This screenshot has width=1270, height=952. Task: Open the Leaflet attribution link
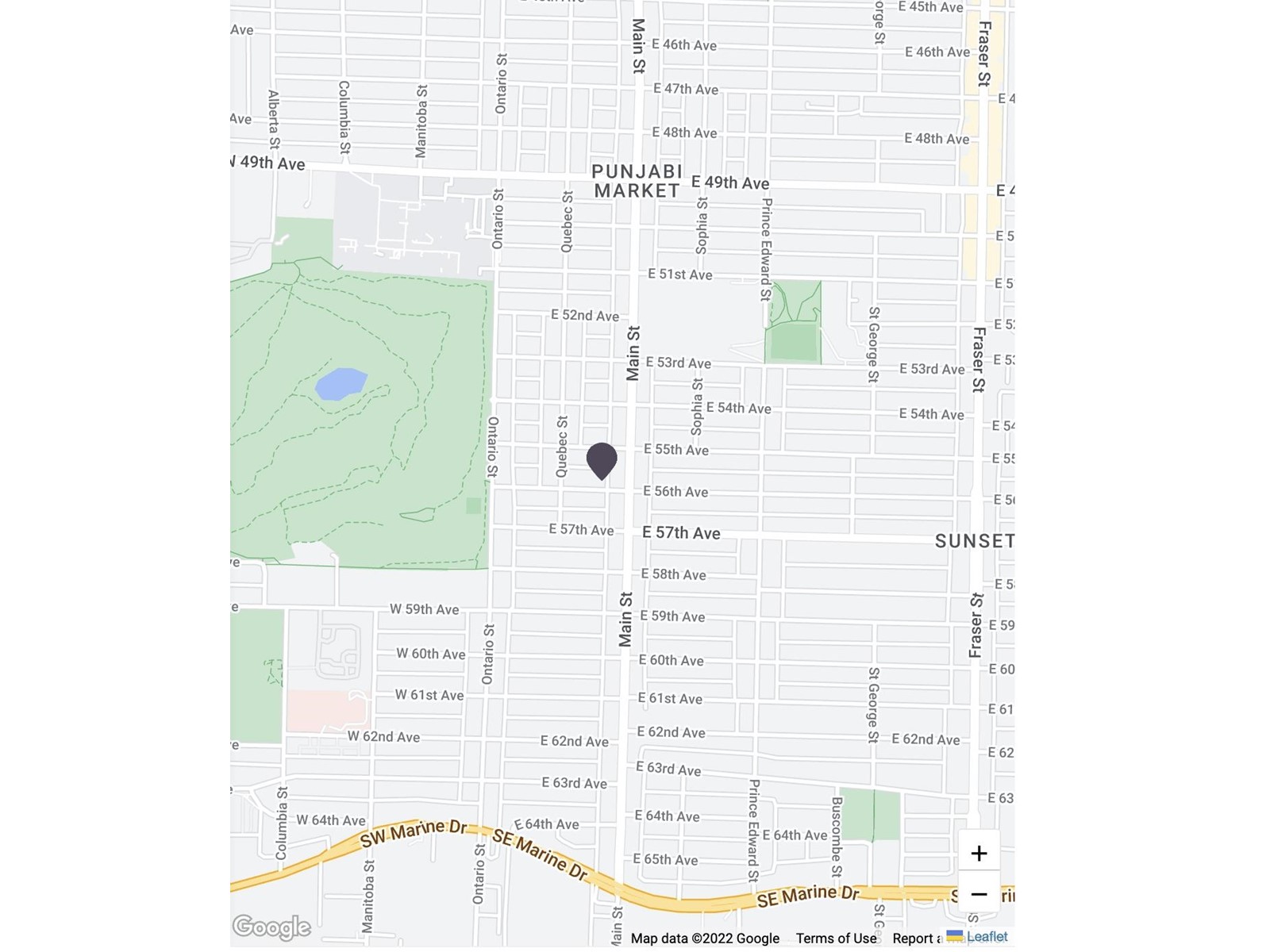pos(987,936)
